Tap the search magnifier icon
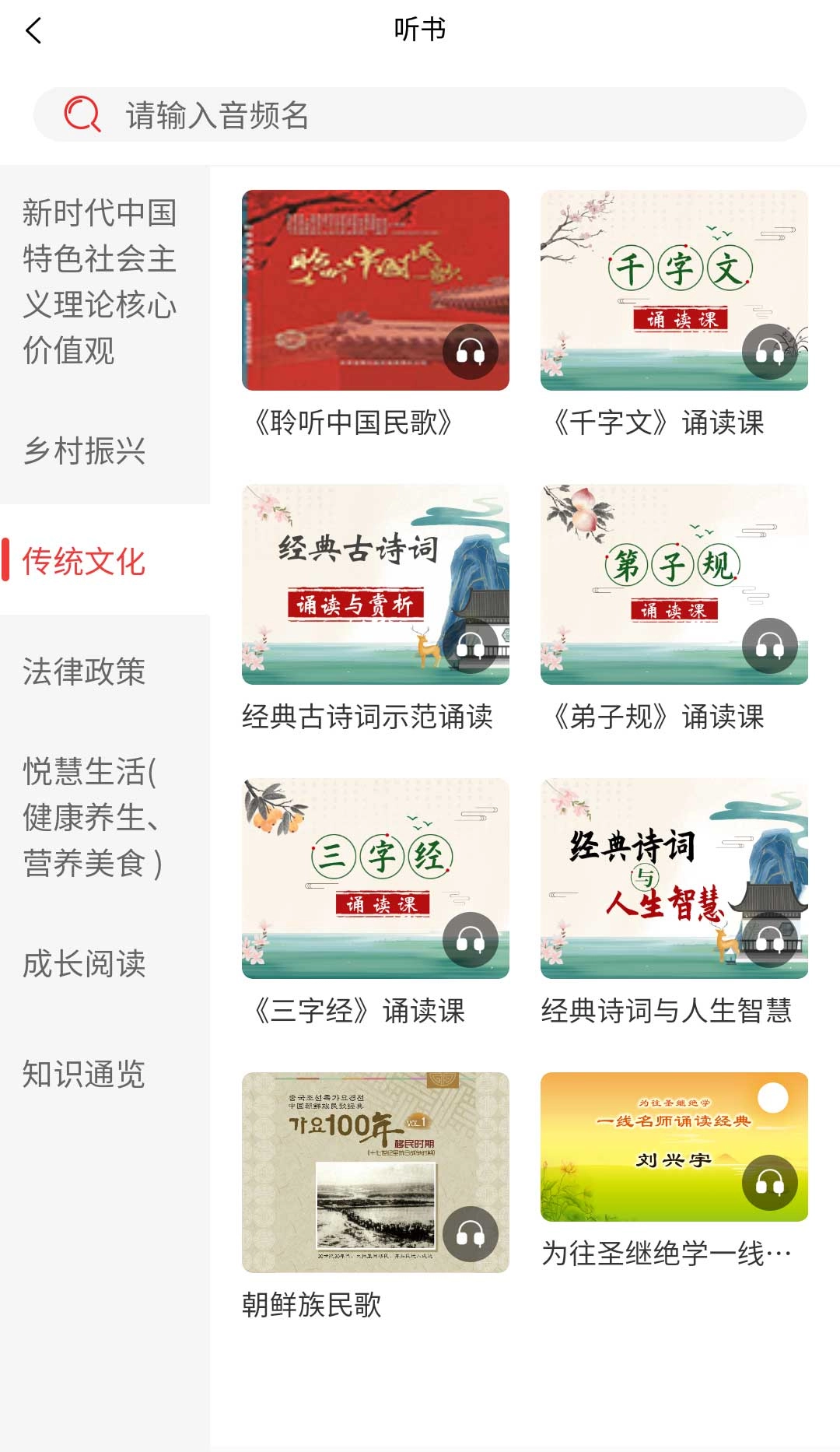 (x=82, y=115)
